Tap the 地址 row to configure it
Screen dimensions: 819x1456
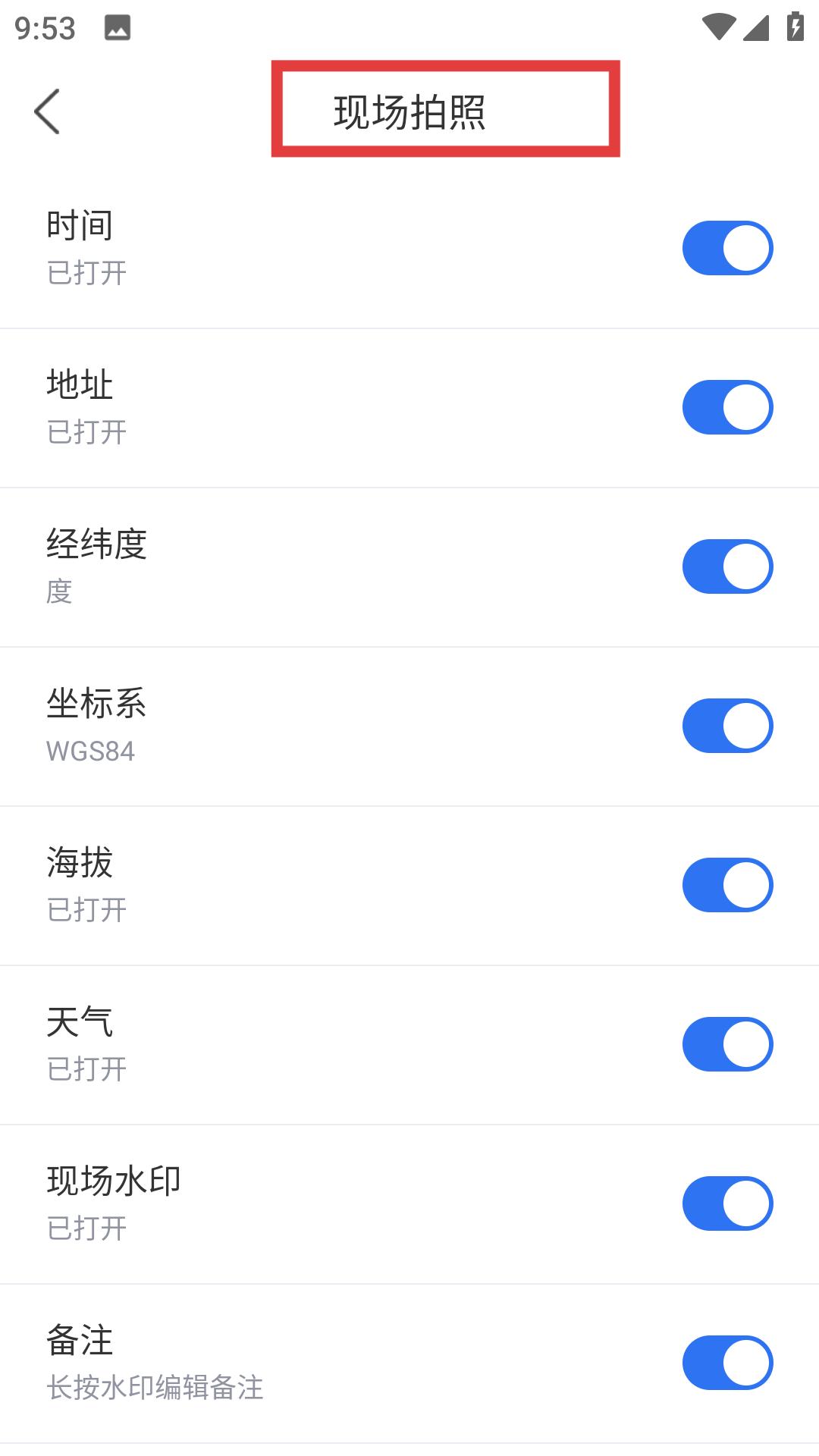coord(303,407)
